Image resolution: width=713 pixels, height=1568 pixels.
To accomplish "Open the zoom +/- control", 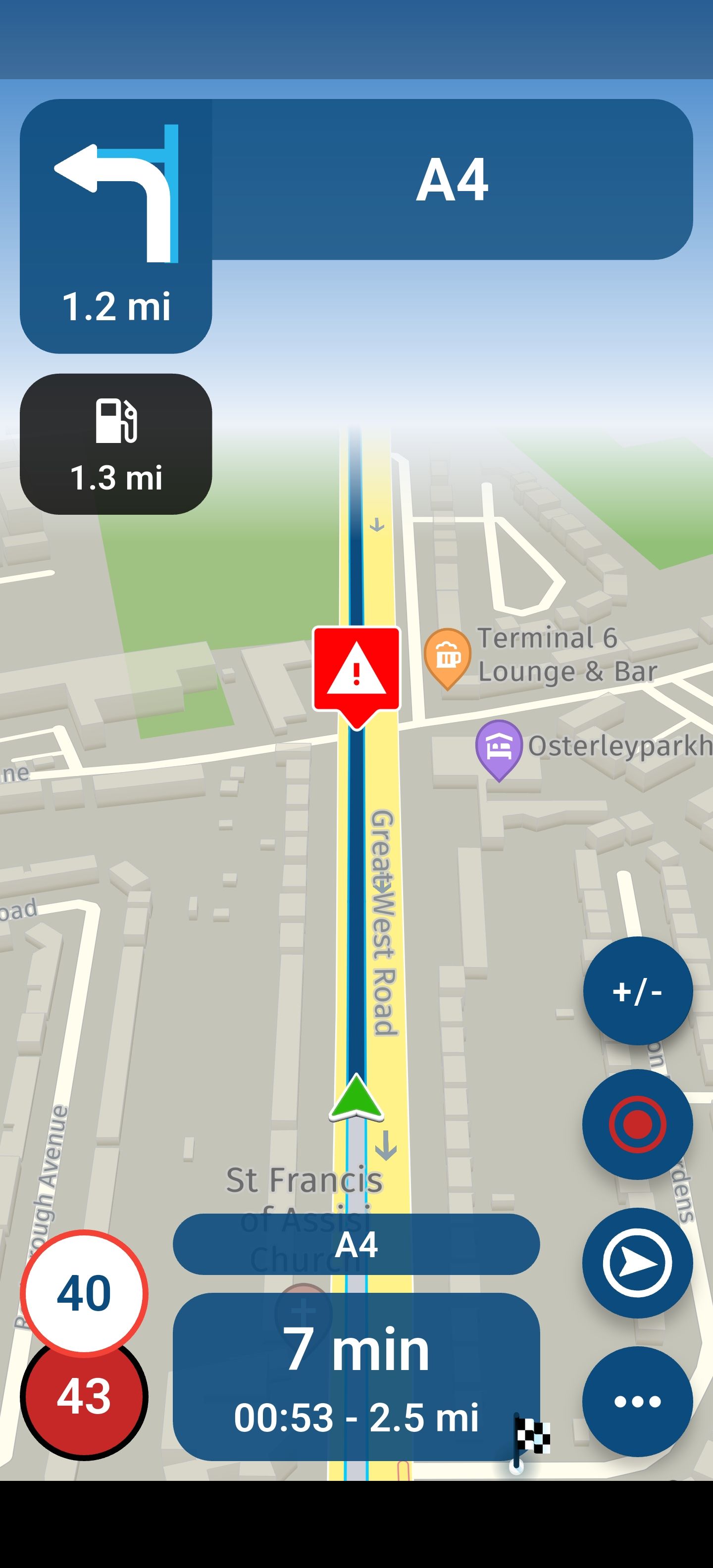I will point(637,991).
